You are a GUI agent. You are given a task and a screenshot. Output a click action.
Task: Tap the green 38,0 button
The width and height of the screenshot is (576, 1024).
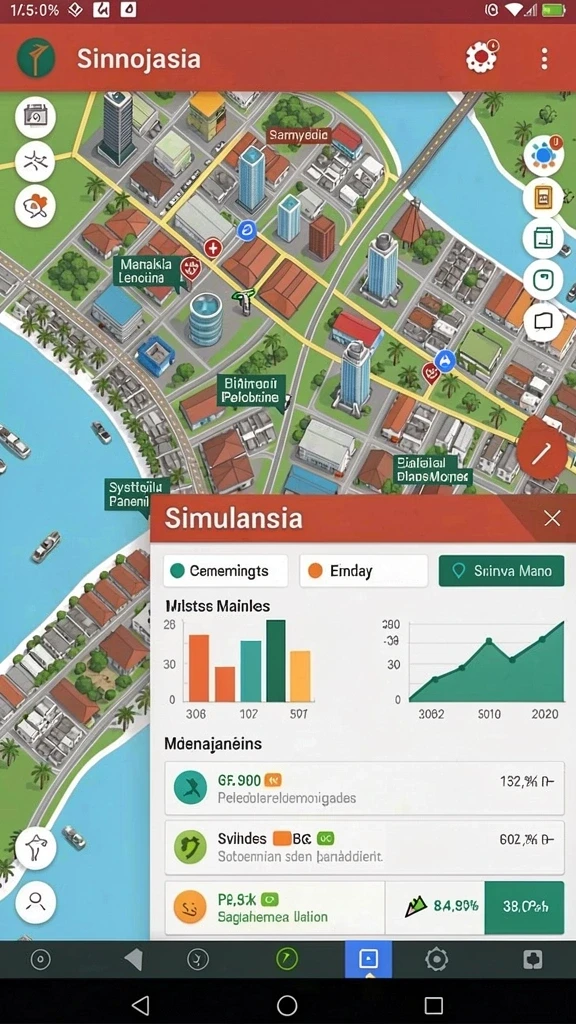tap(524, 907)
